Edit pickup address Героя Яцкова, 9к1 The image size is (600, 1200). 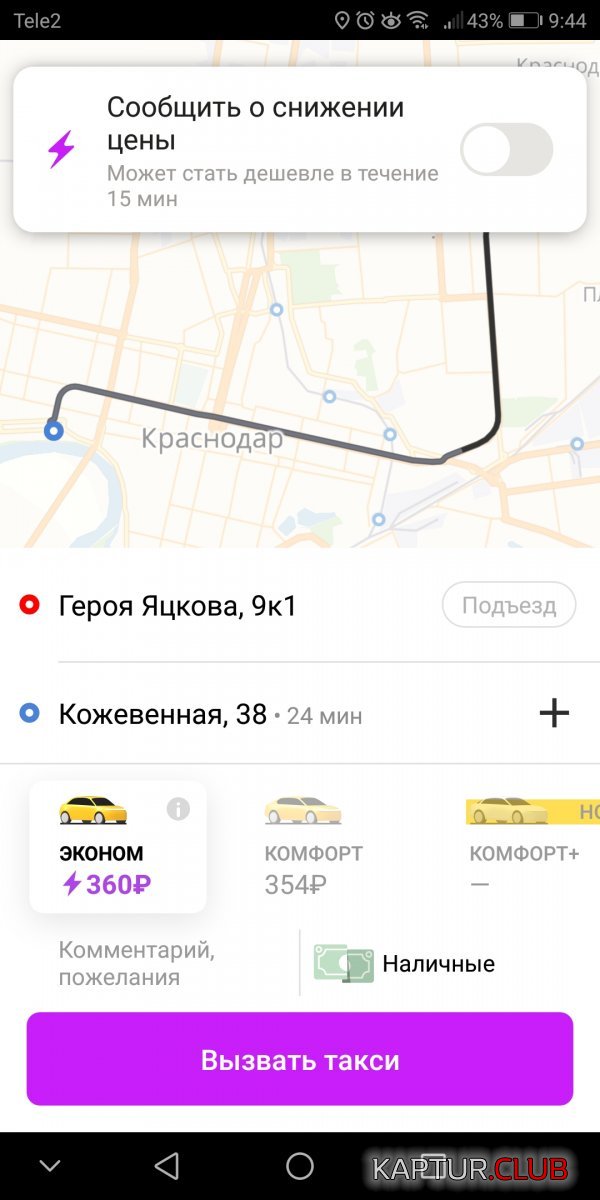(x=178, y=606)
